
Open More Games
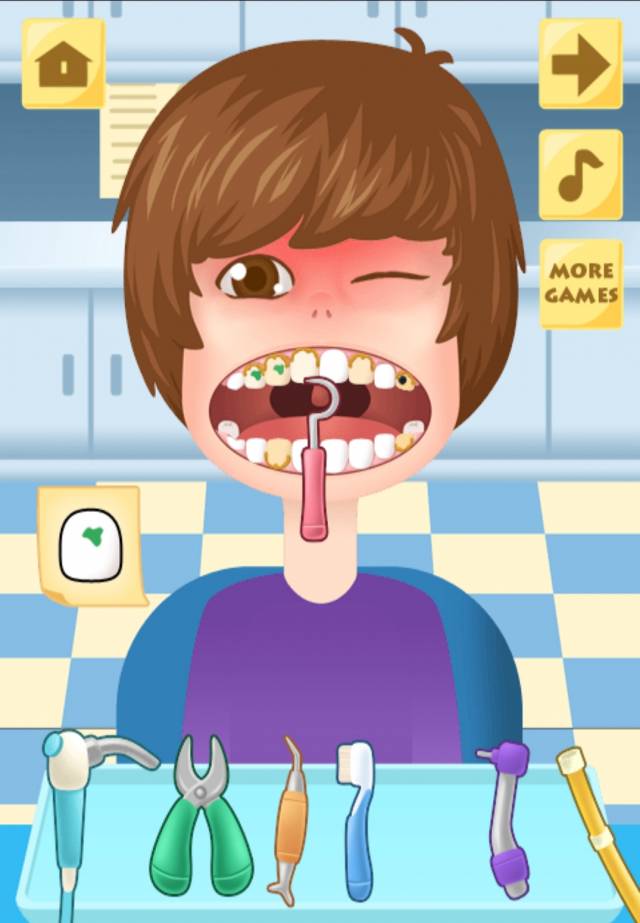[580, 283]
